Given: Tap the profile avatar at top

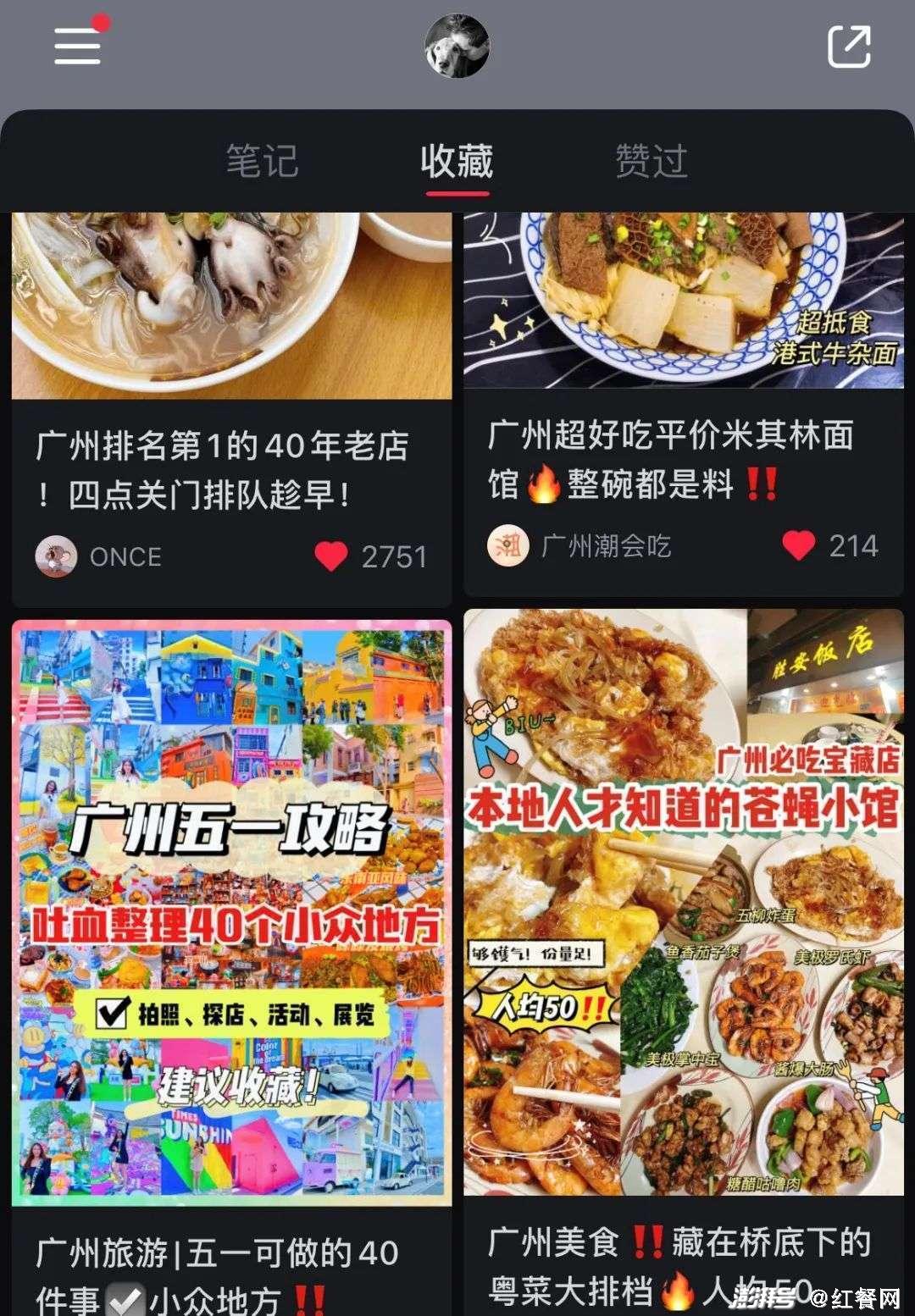Looking at the screenshot, I should (457, 46).
